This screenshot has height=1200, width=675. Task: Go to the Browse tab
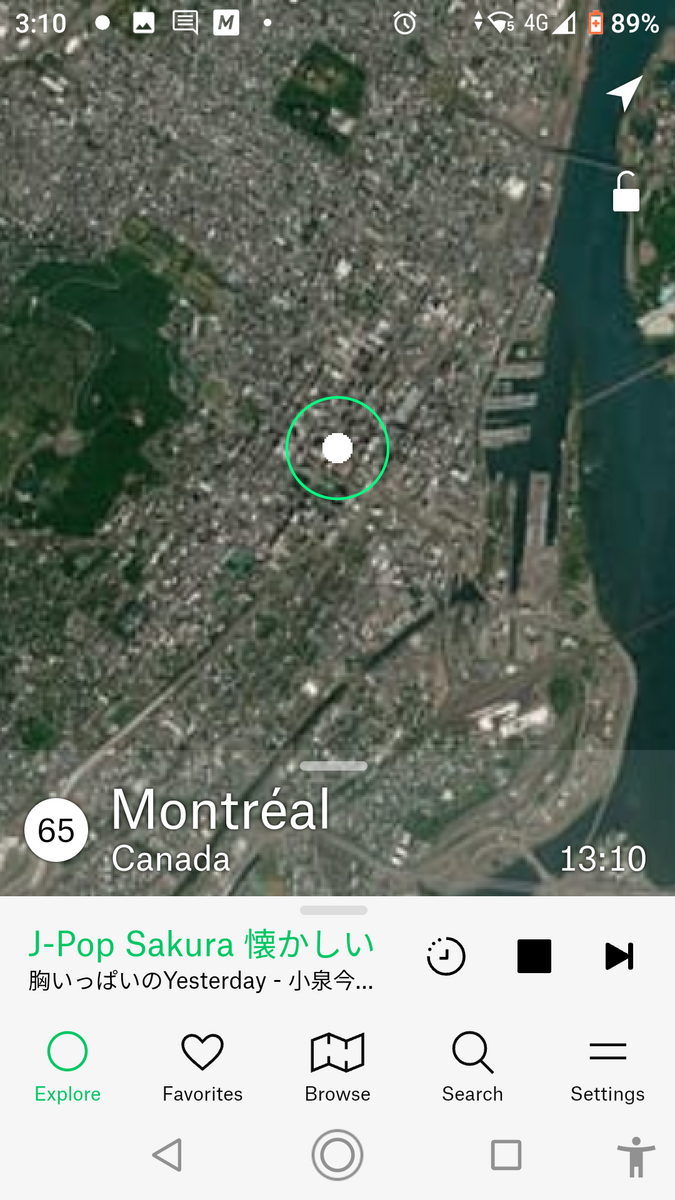tap(337, 1067)
